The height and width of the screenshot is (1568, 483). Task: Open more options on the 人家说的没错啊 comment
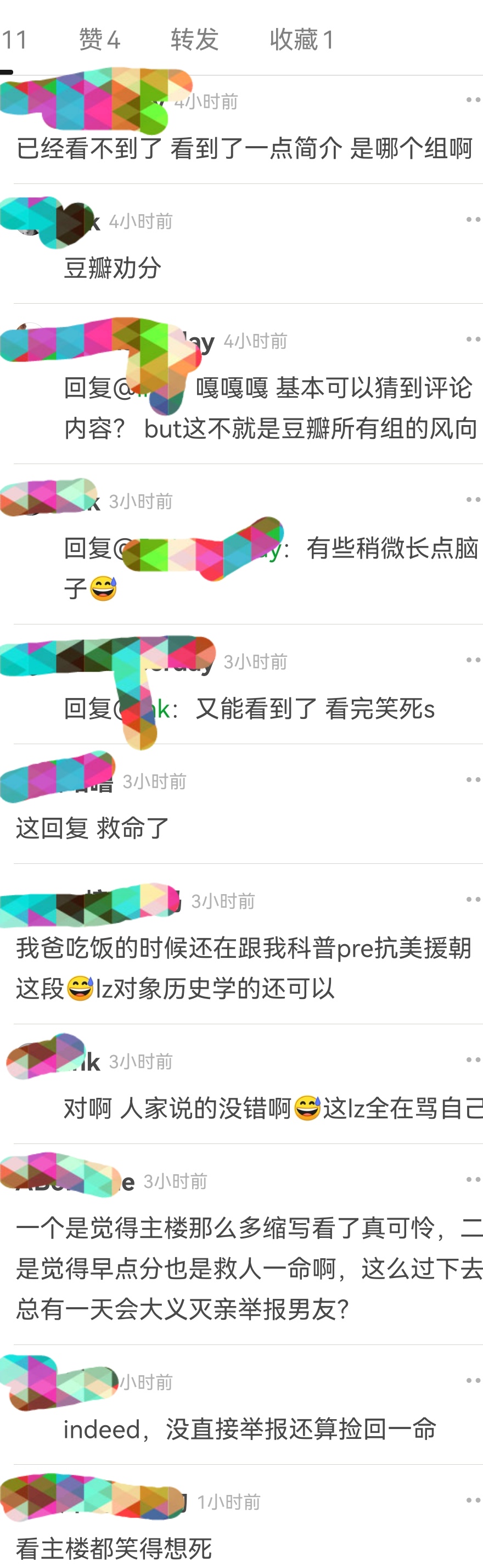point(473,1061)
